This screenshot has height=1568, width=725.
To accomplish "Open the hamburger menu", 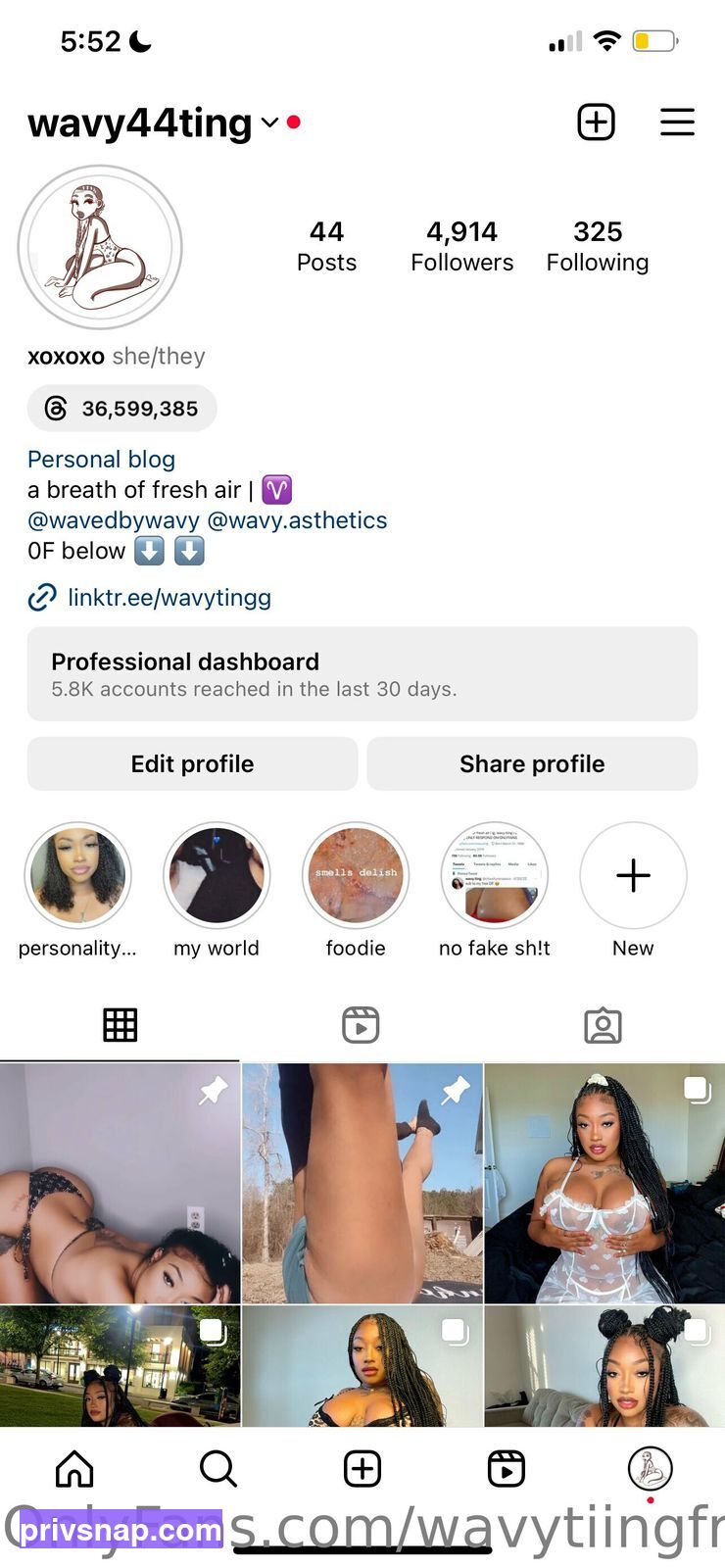I will tap(677, 122).
